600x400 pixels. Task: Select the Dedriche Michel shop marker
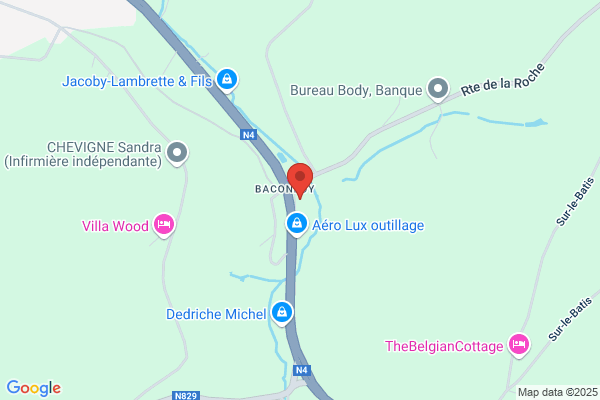click(x=282, y=313)
